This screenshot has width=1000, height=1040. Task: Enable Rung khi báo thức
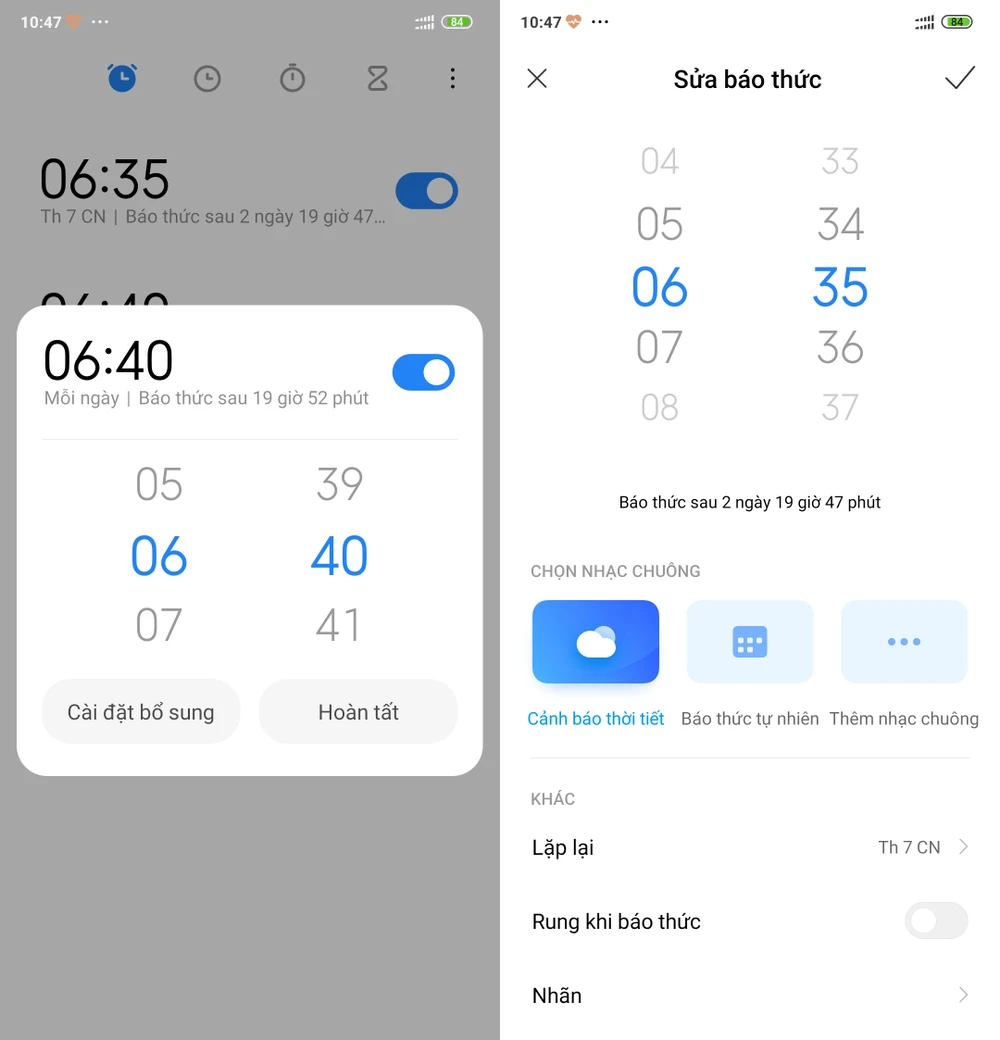pyautogui.click(x=936, y=921)
